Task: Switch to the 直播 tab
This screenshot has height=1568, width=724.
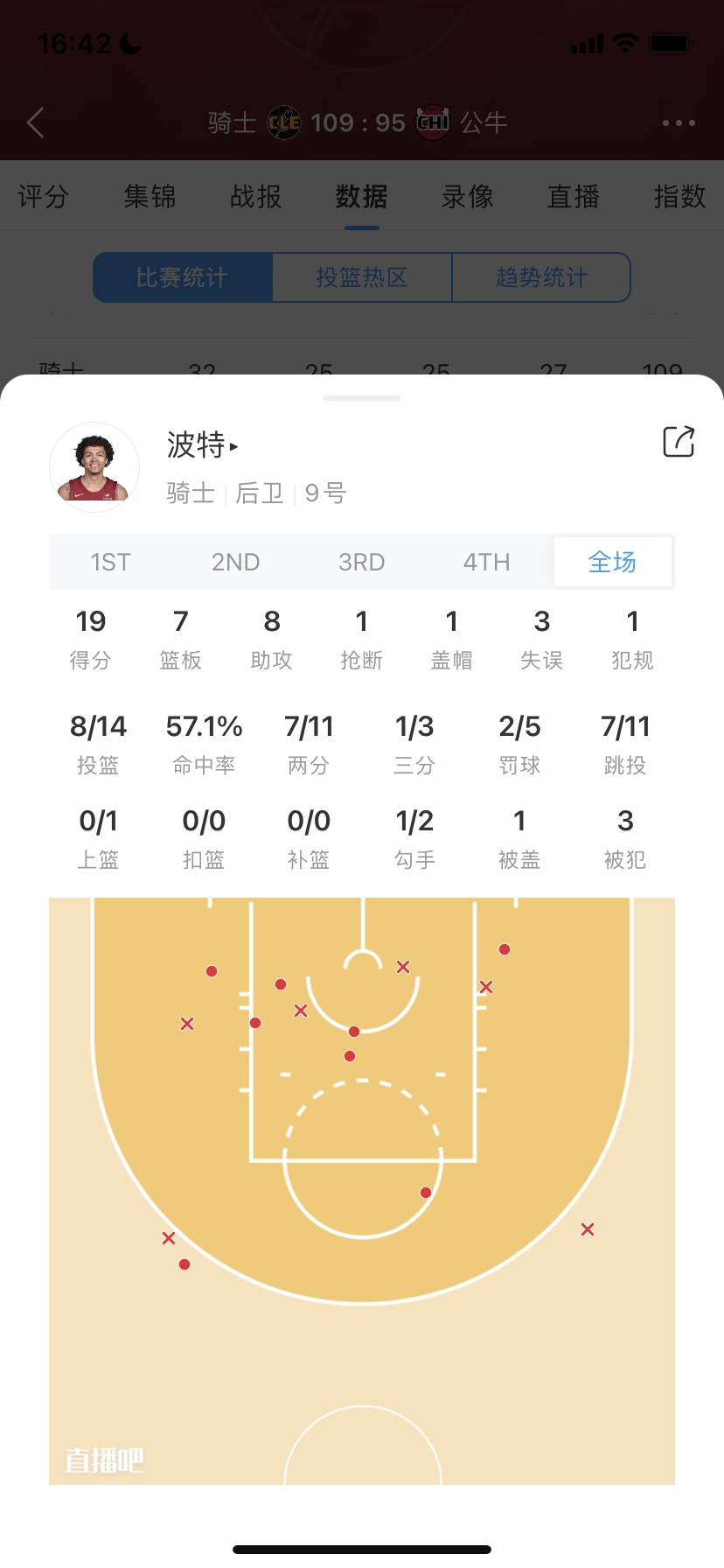Action: 574,197
